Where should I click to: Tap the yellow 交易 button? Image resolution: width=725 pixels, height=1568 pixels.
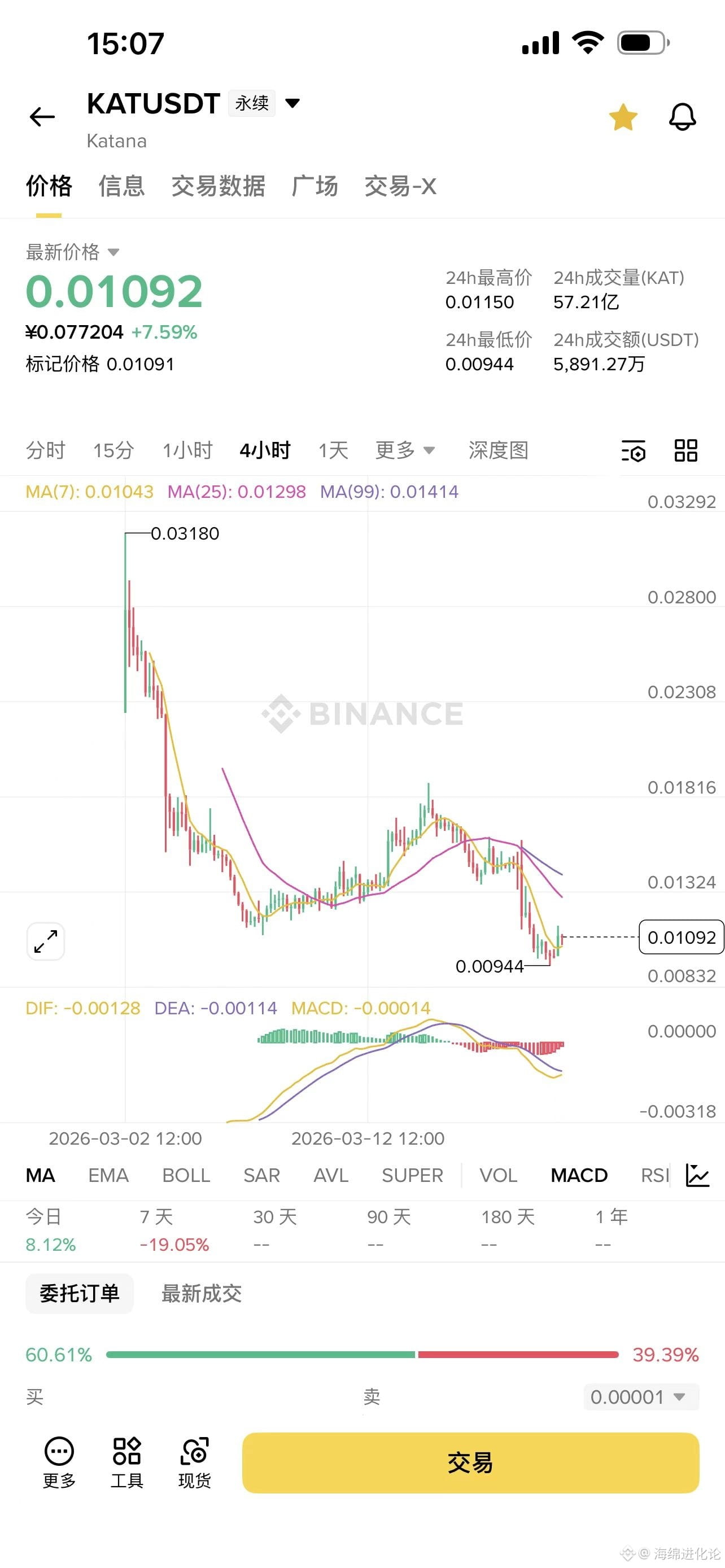pos(470,1462)
